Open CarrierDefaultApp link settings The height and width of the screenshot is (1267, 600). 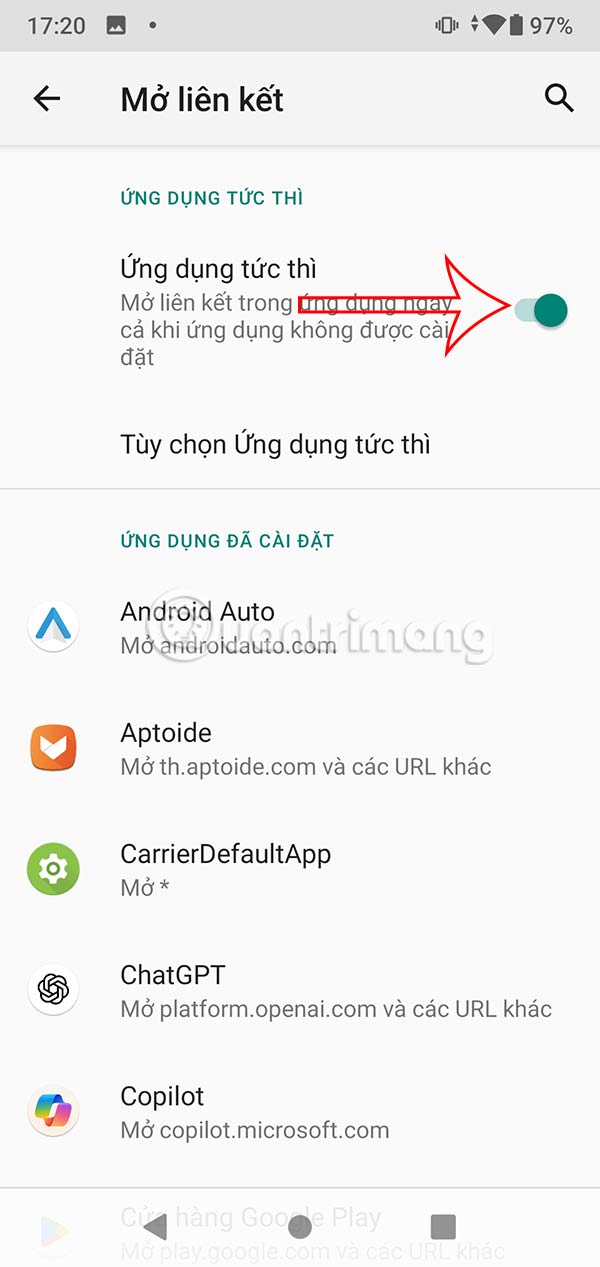point(300,870)
